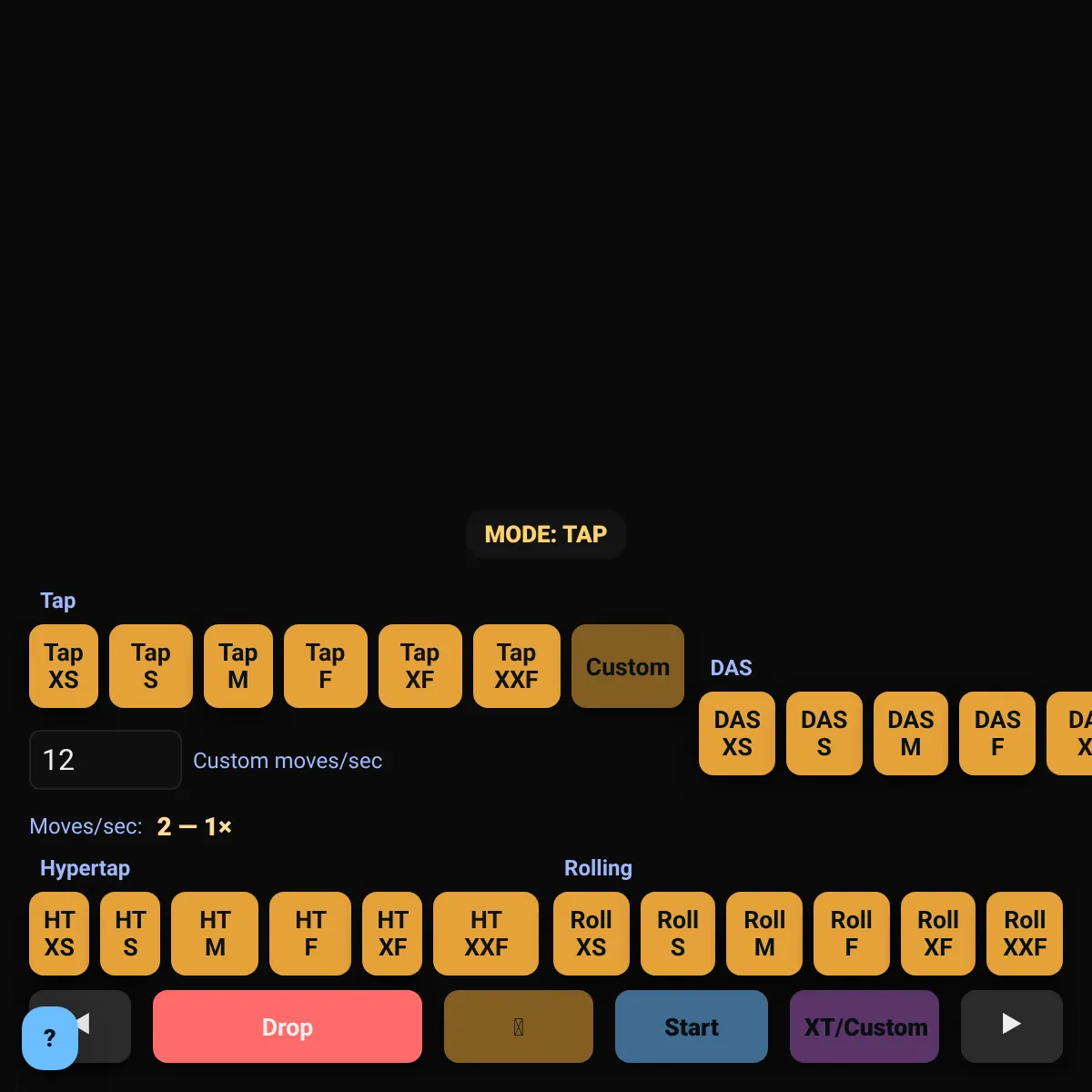Image resolution: width=1092 pixels, height=1092 pixels.
Task: Open the help question mark button
Action: pyautogui.click(x=49, y=1037)
